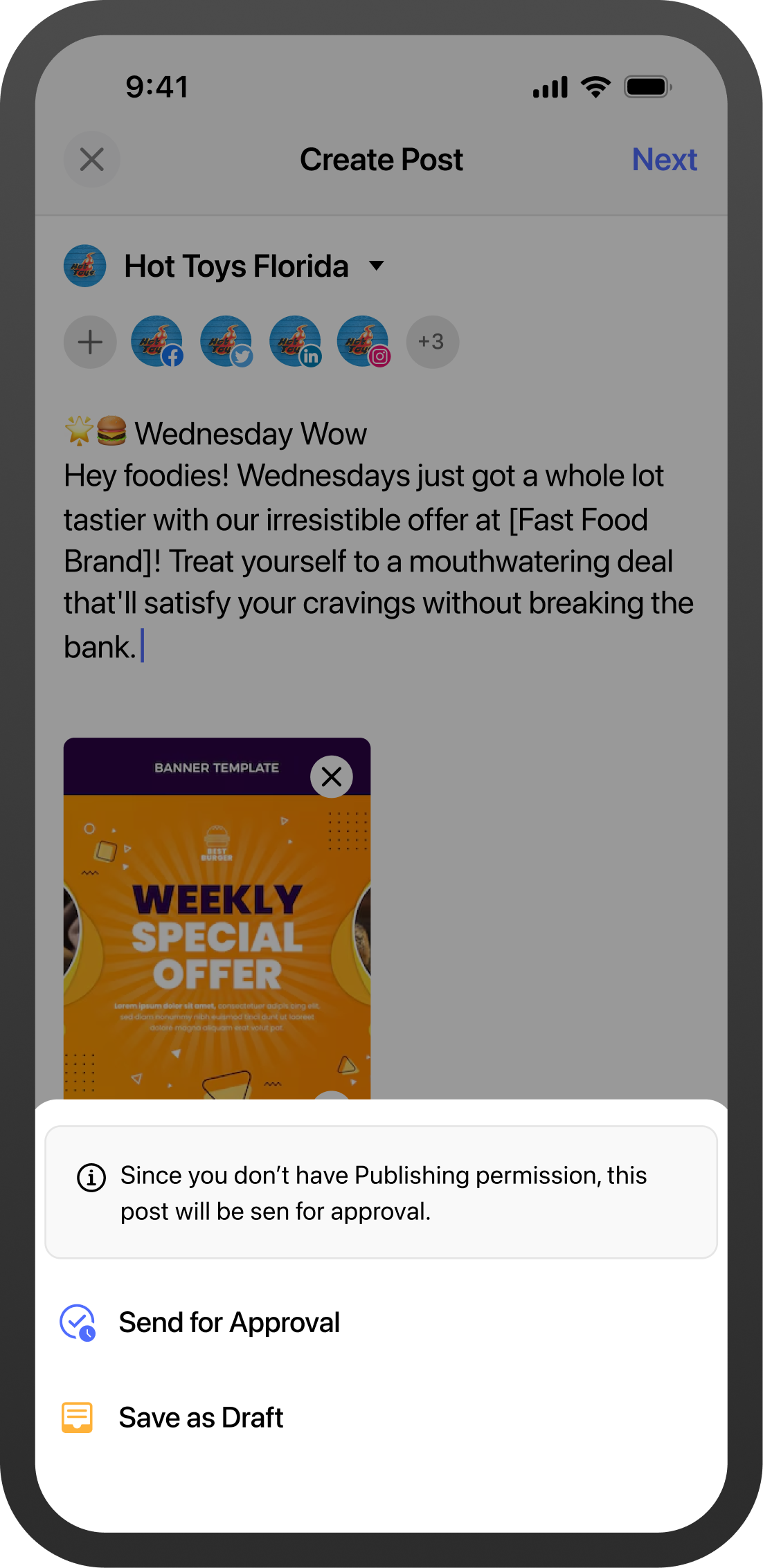Select the LinkedIn account avatar

point(295,342)
